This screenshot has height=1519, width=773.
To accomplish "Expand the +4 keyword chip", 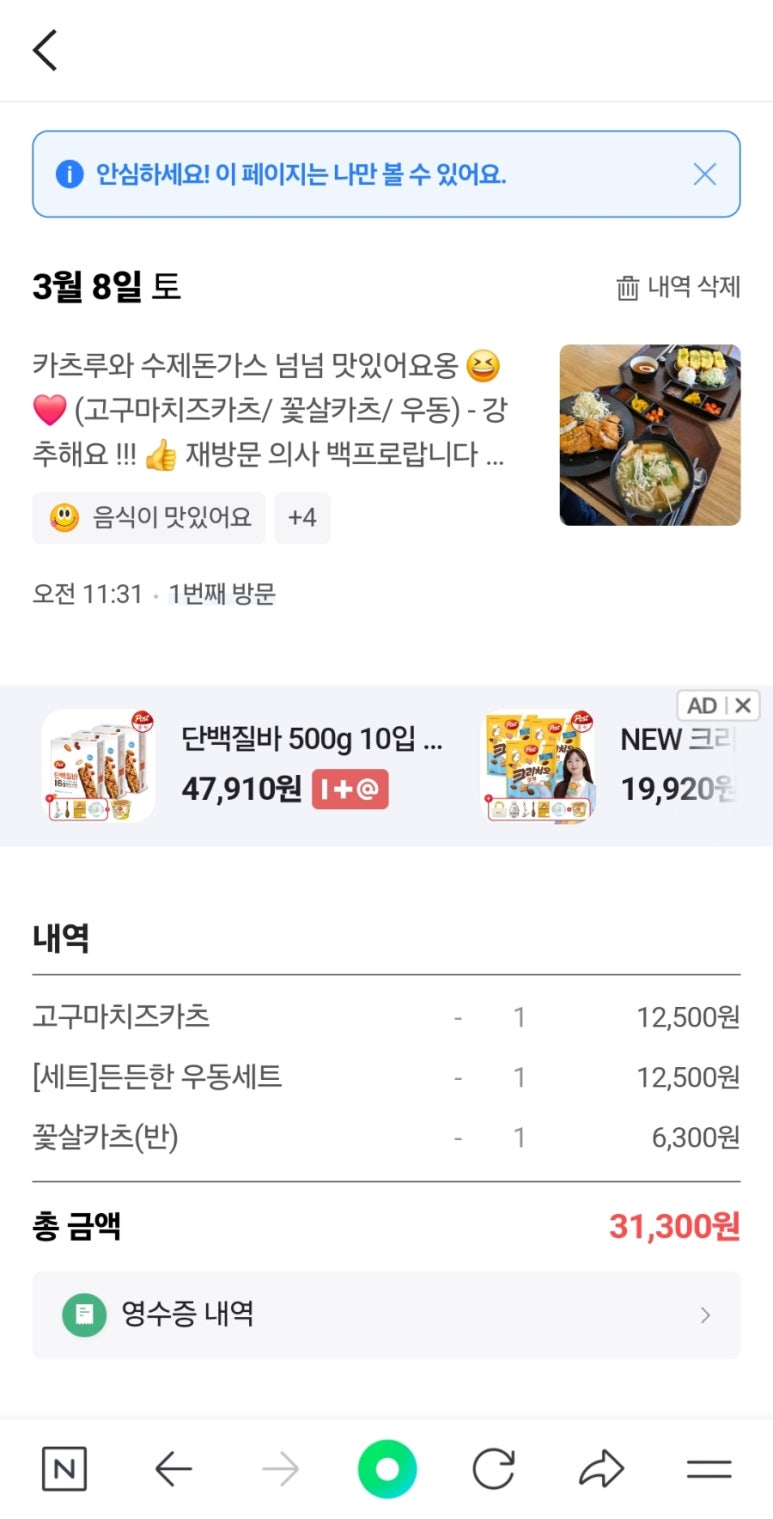I will click(302, 518).
